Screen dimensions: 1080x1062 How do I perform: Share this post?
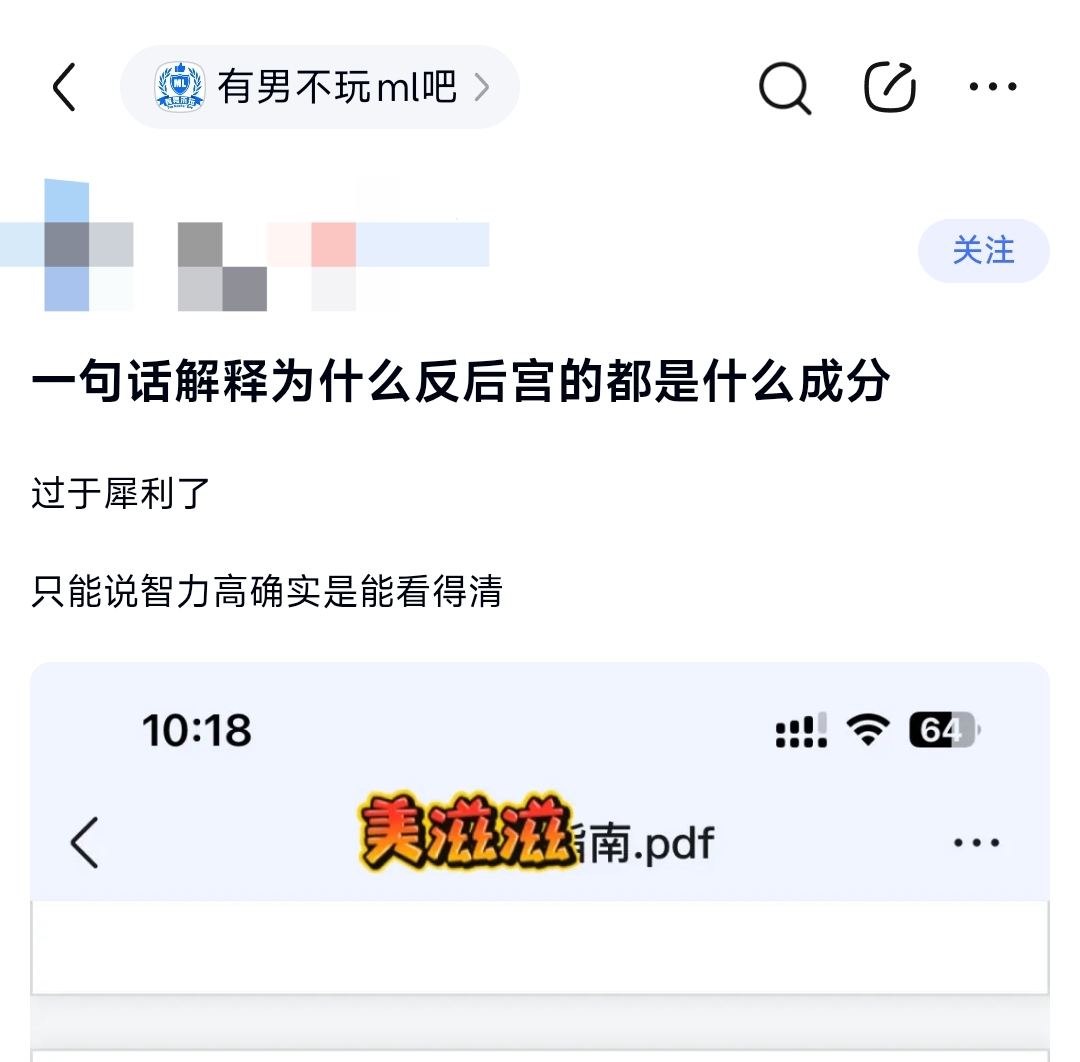(x=889, y=88)
